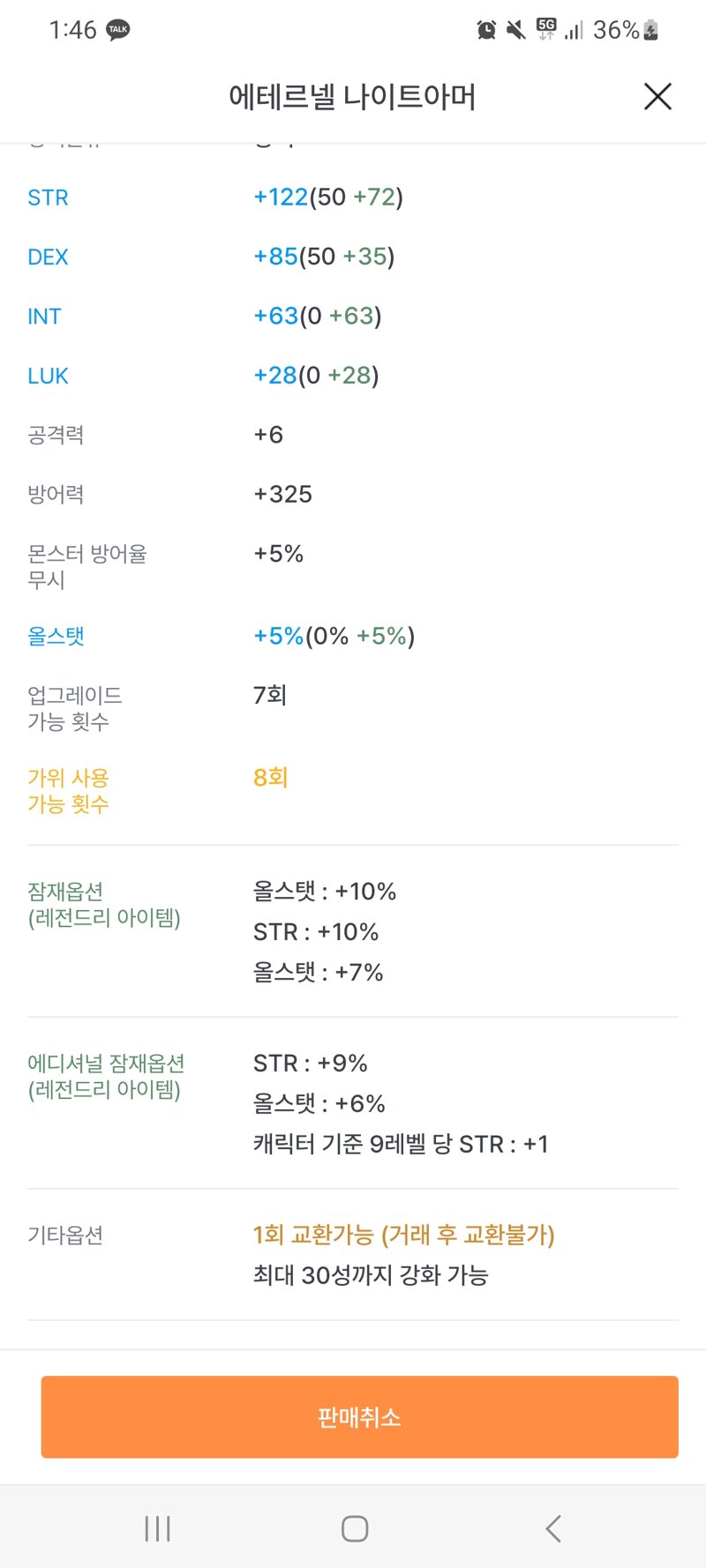706x1568 pixels.
Task: Go back using the system back button
Action: (x=553, y=1528)
